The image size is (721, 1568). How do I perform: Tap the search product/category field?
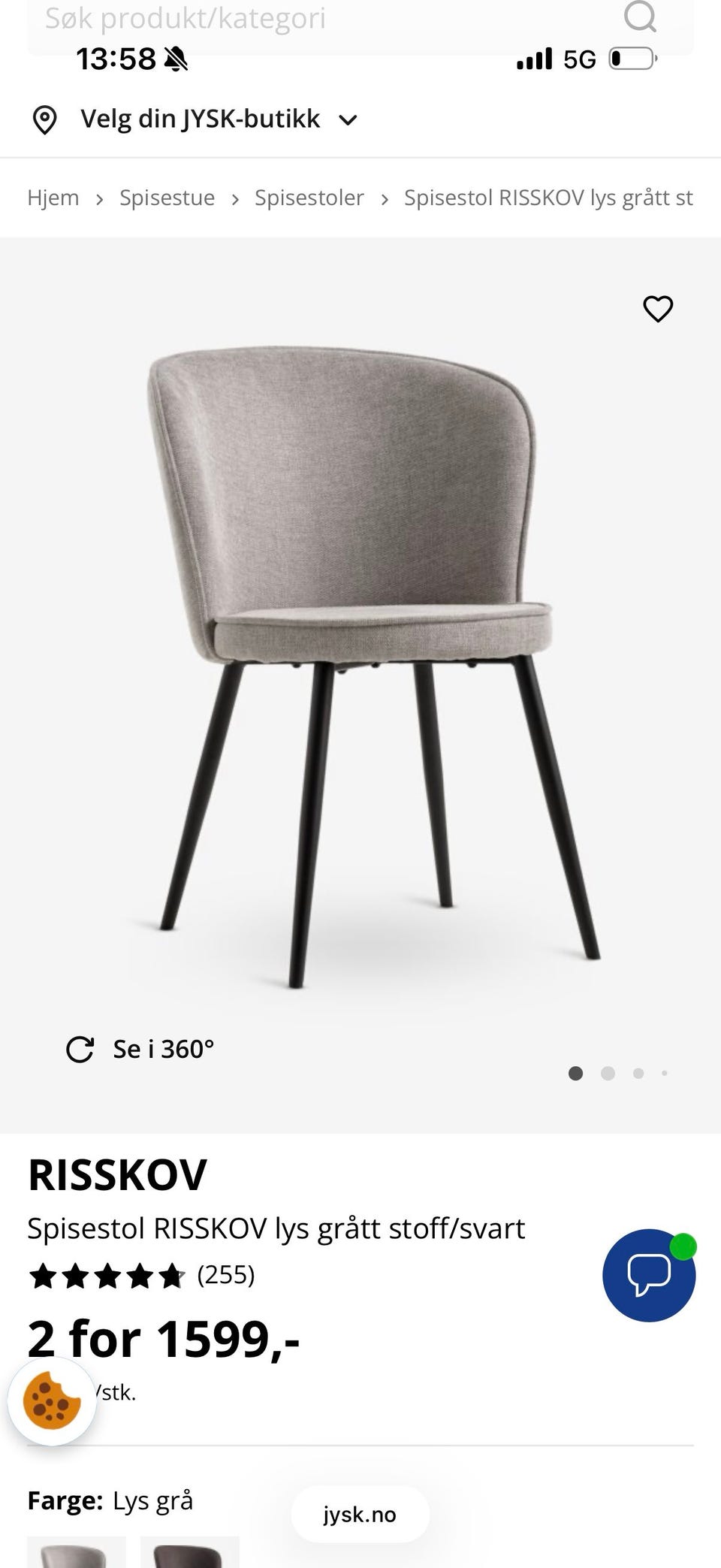[x=300, y=18]
